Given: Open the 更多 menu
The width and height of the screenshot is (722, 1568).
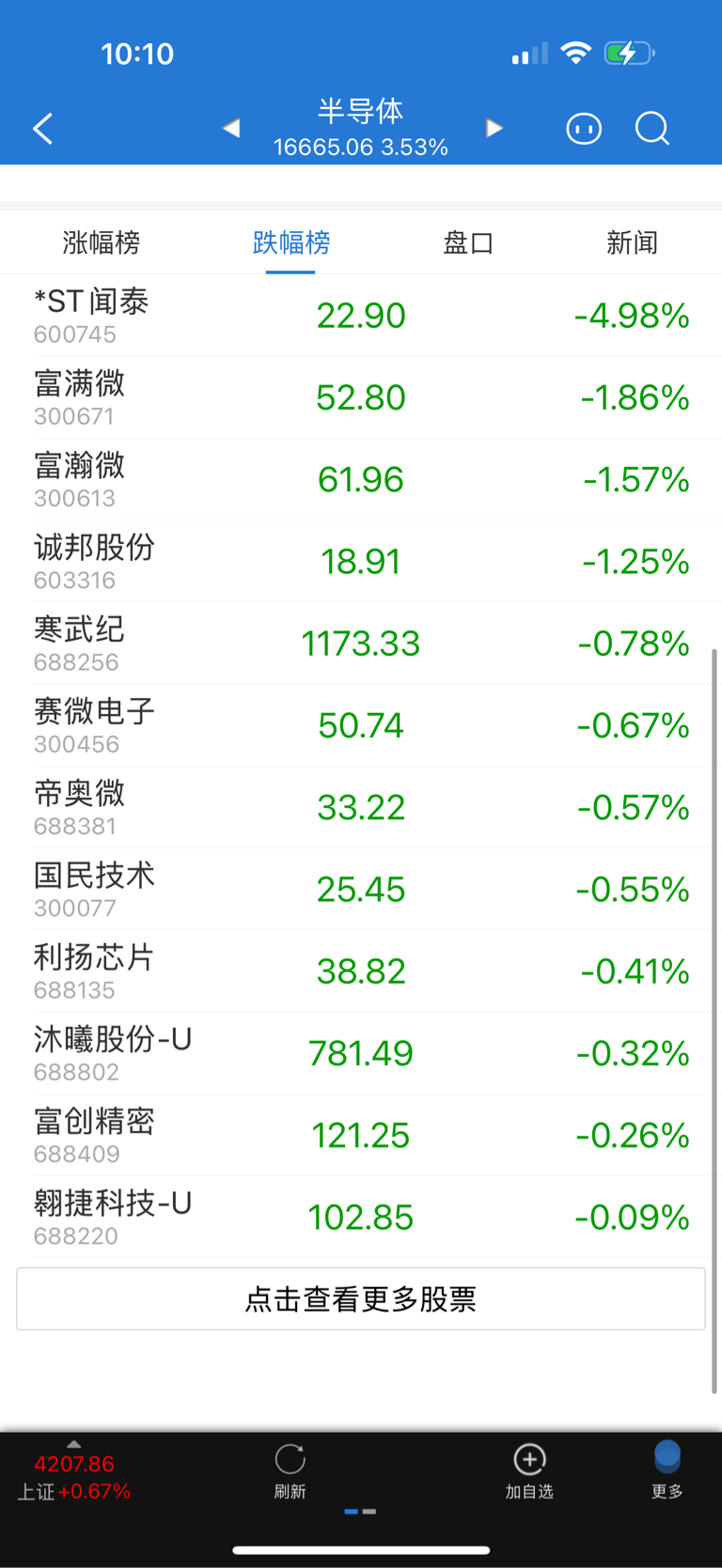Looking at the screenshot, I should pyautogui.click(x=667, y=1472).
